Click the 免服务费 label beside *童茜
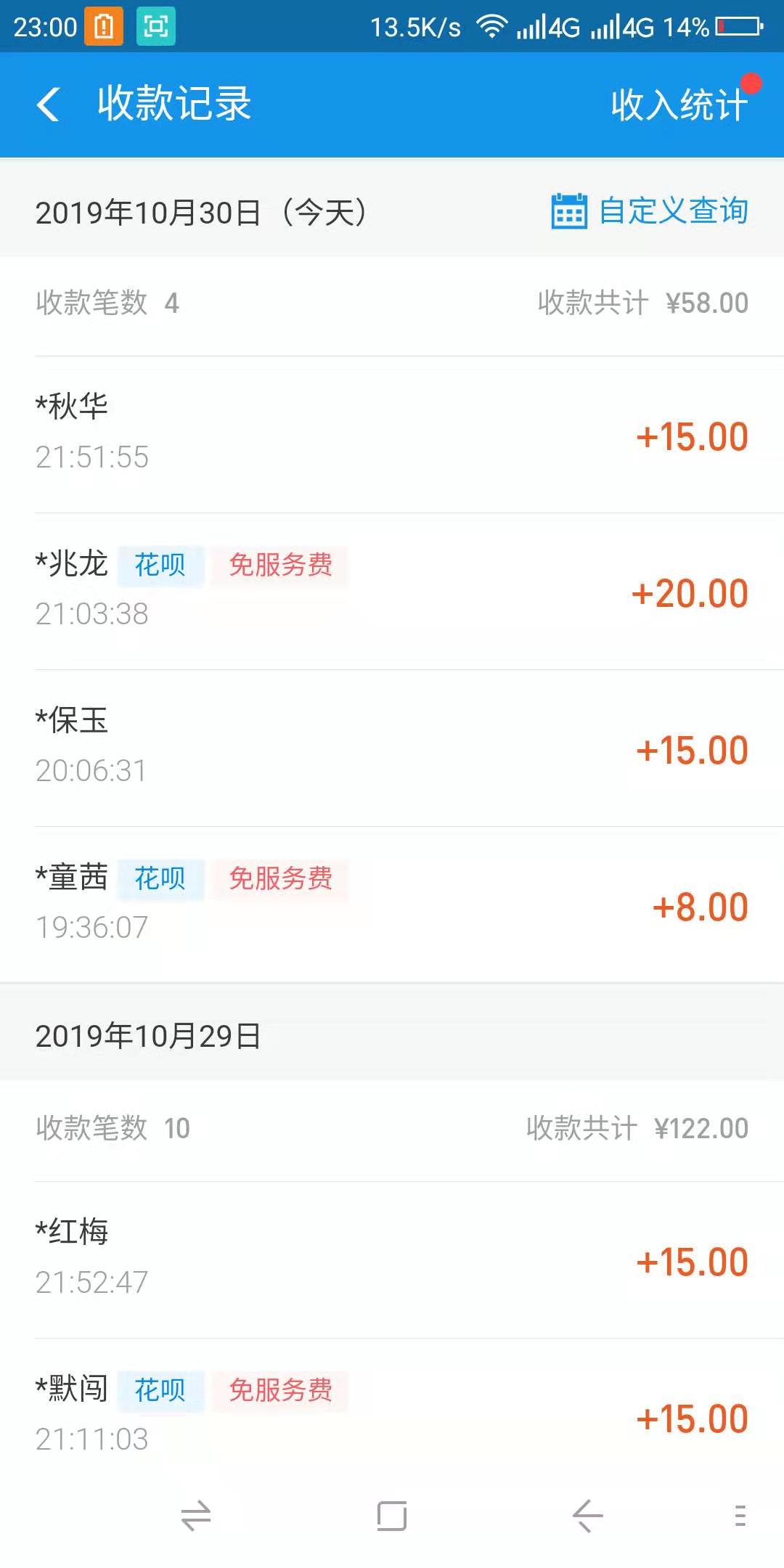The width and height of the screenshot is (784, 1568). (x=281, y=880)
